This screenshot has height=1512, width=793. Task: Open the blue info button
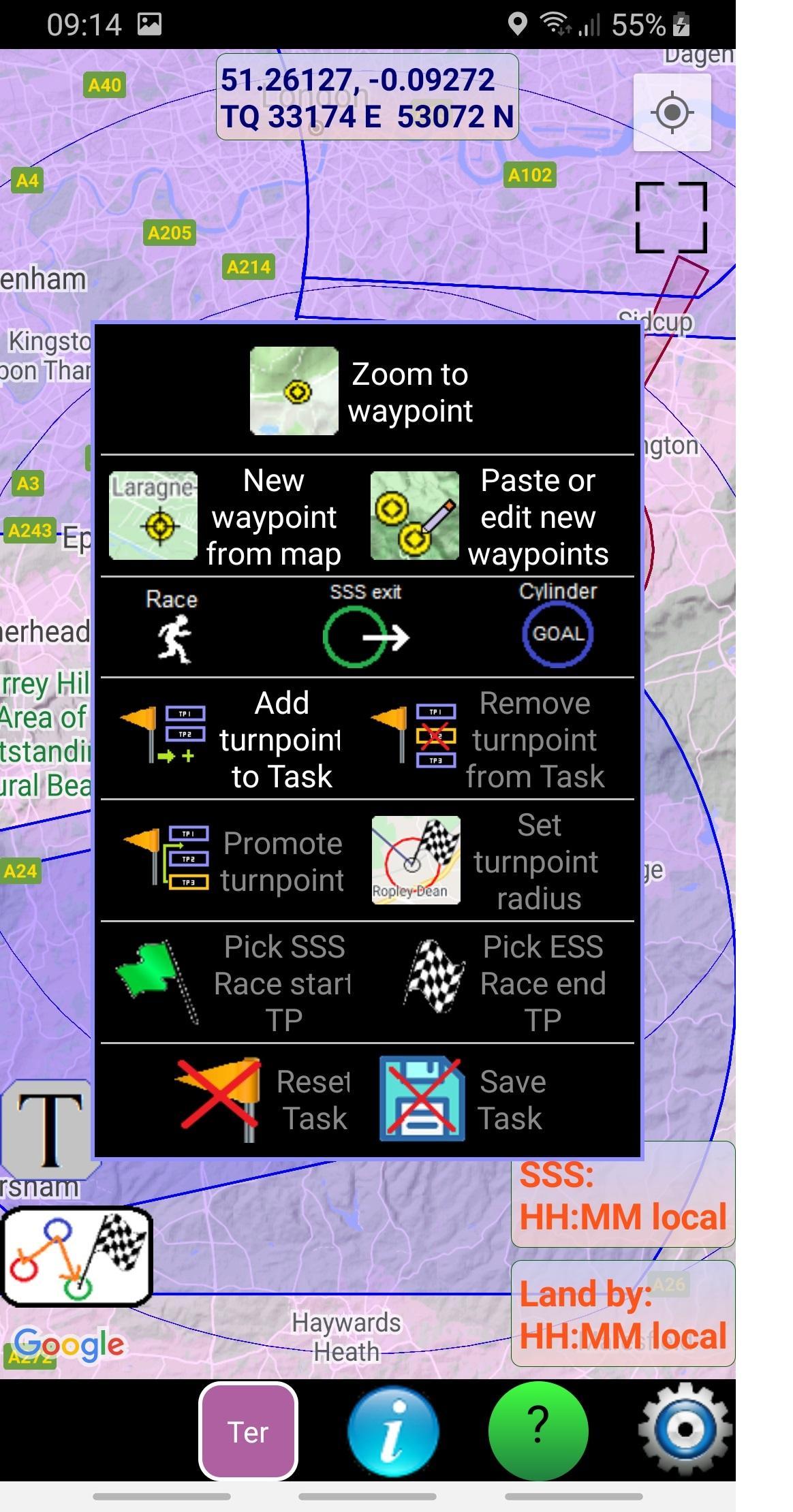click(x=393, y=1432)
